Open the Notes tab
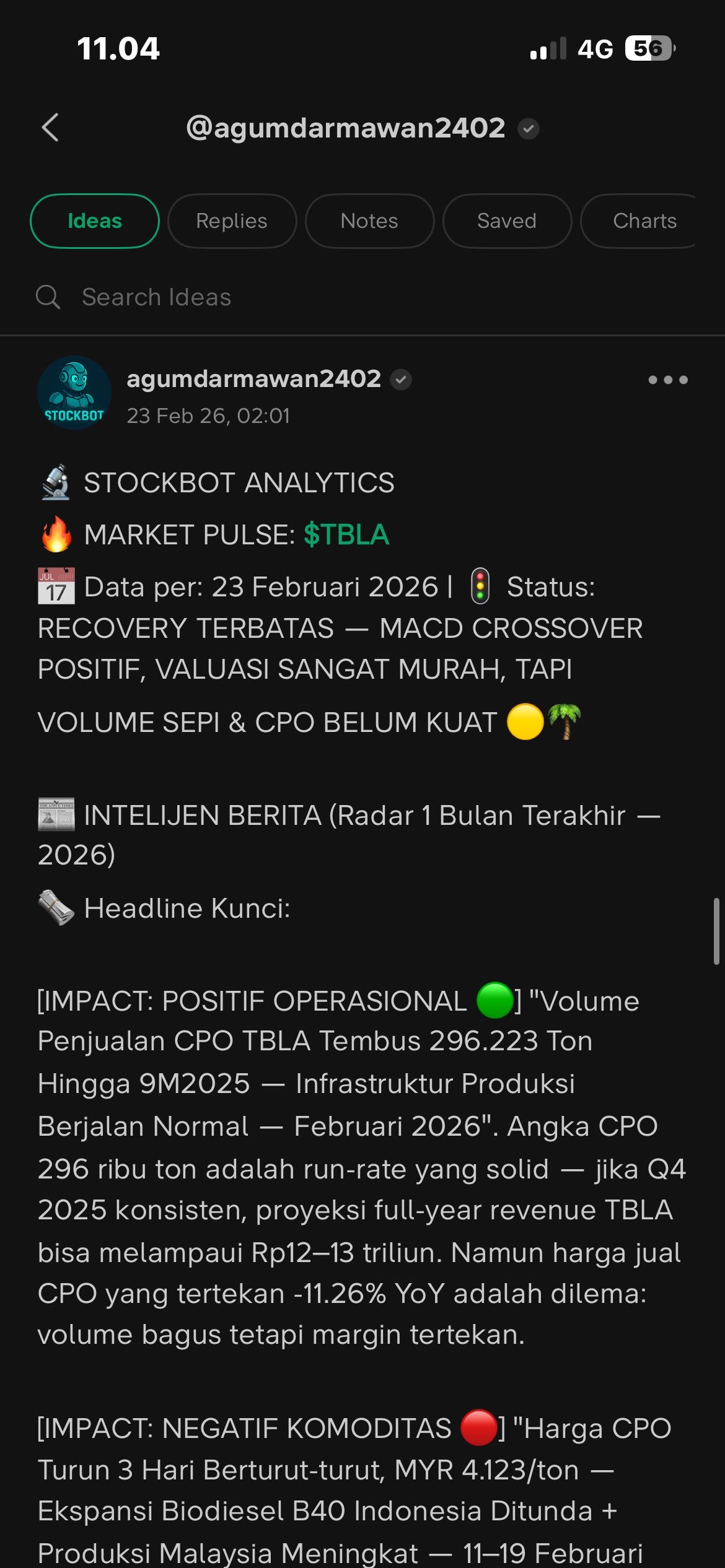Viewport: 725px width, 1568px height. (369, 221)
